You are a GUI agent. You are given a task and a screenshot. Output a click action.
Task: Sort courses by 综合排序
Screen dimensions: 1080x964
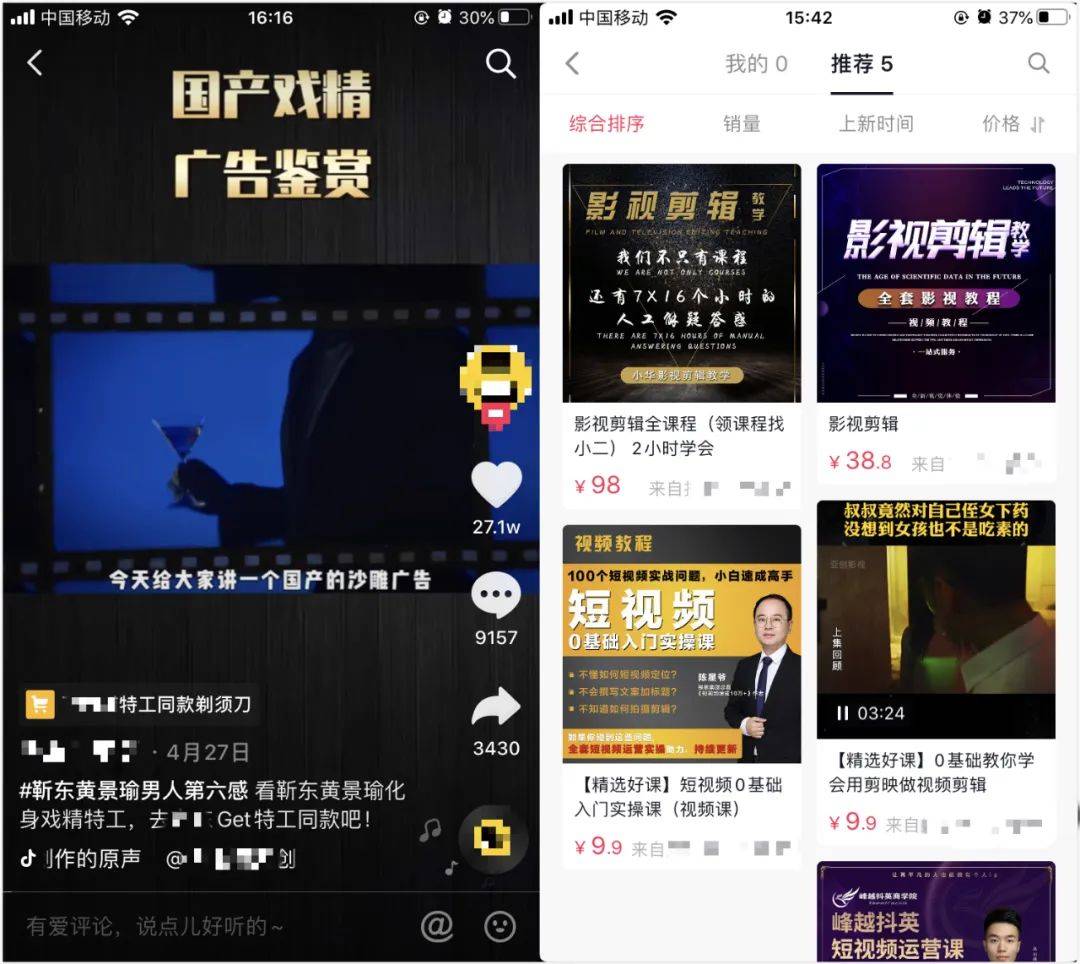607,124
